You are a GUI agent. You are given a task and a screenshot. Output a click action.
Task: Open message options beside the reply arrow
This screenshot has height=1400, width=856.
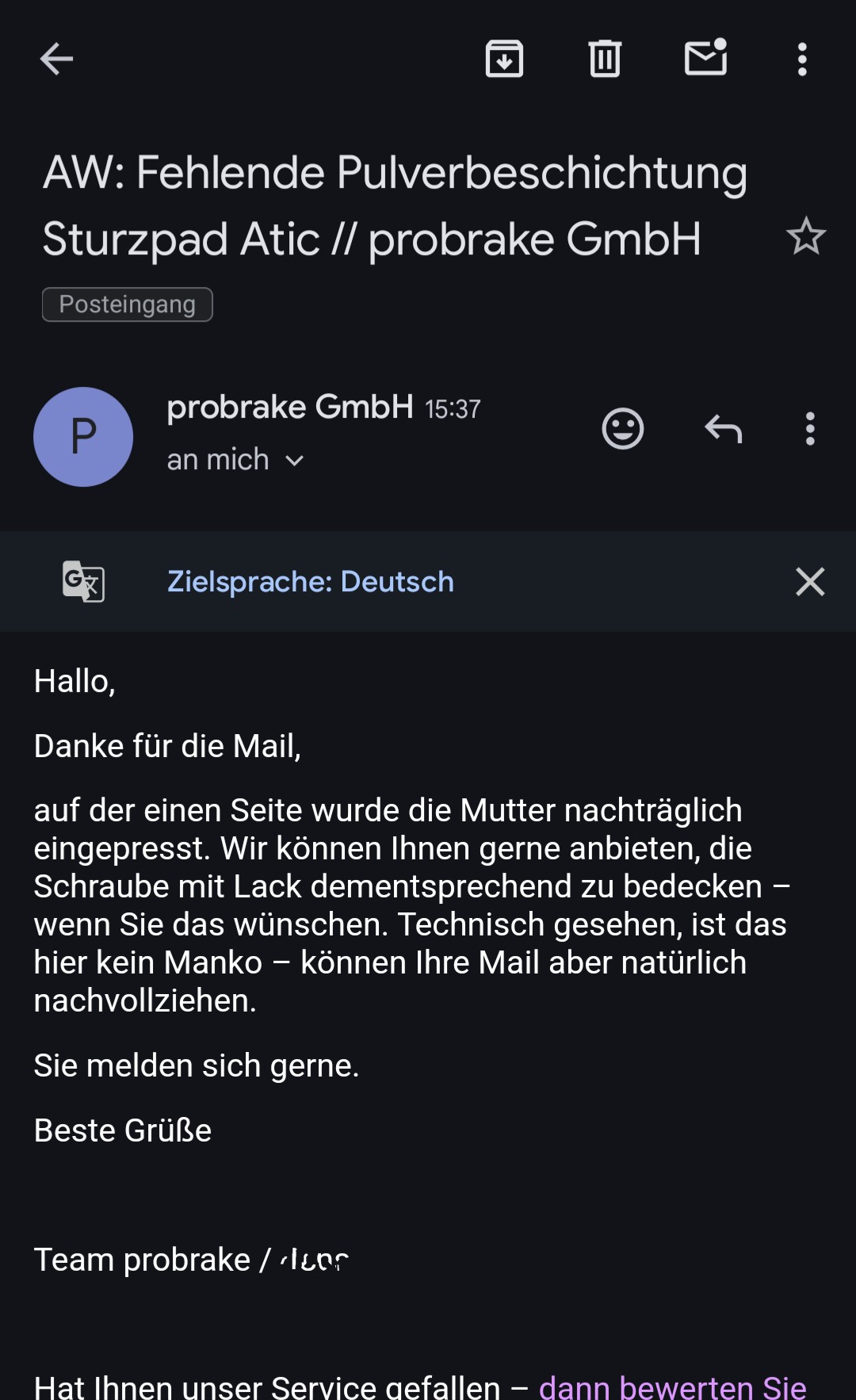point(809,429)
